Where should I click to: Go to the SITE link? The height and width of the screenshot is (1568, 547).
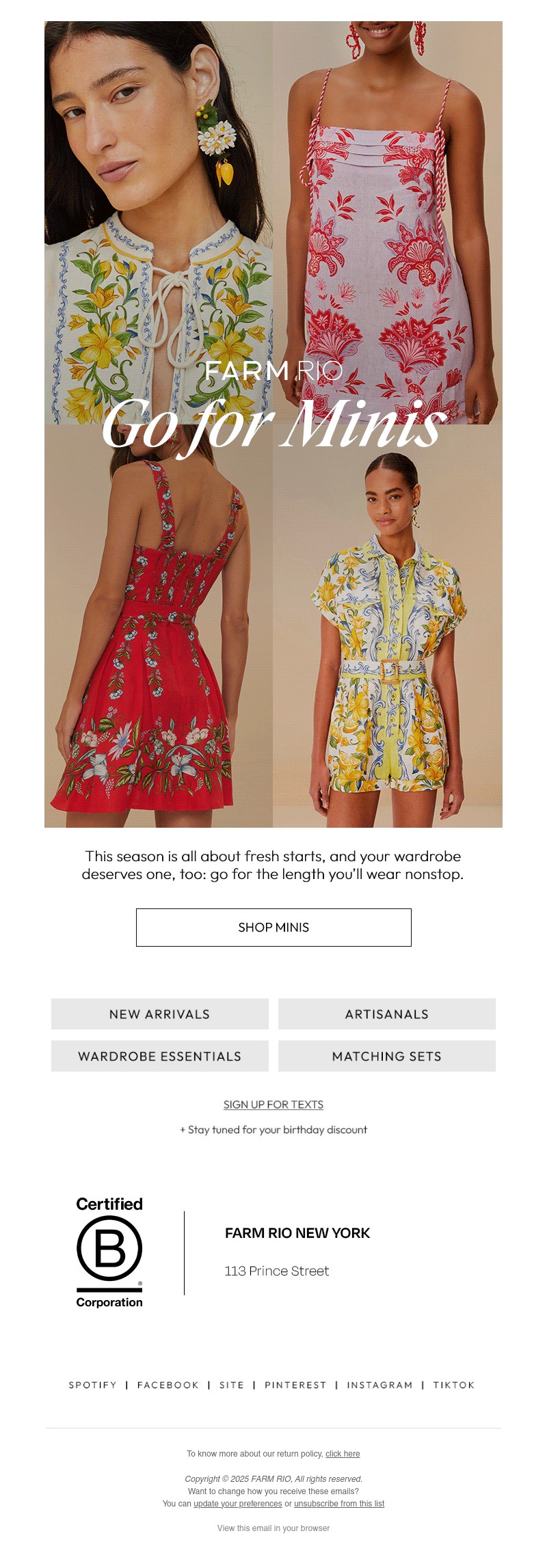click(x=232, y=1385)
